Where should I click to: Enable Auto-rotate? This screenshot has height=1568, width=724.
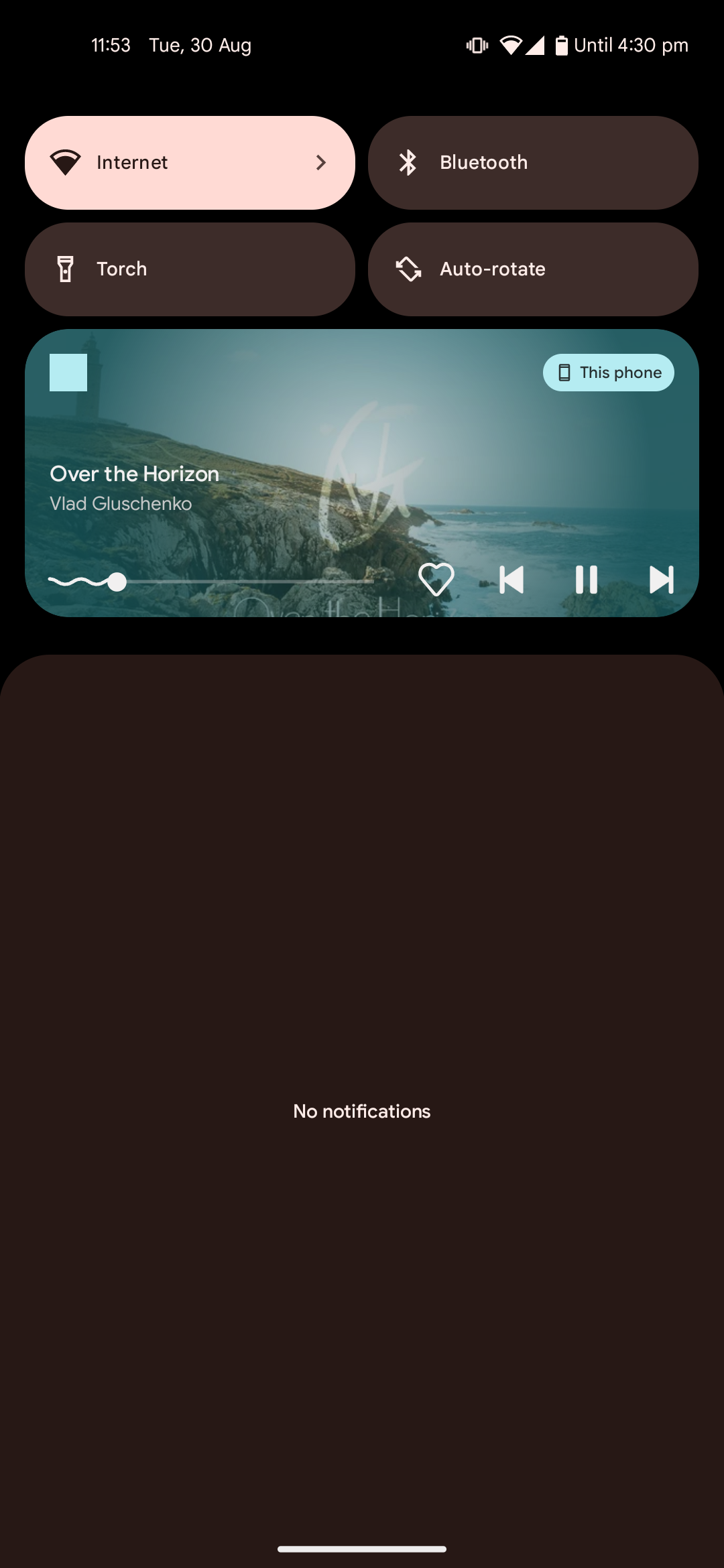click(533, 269)
